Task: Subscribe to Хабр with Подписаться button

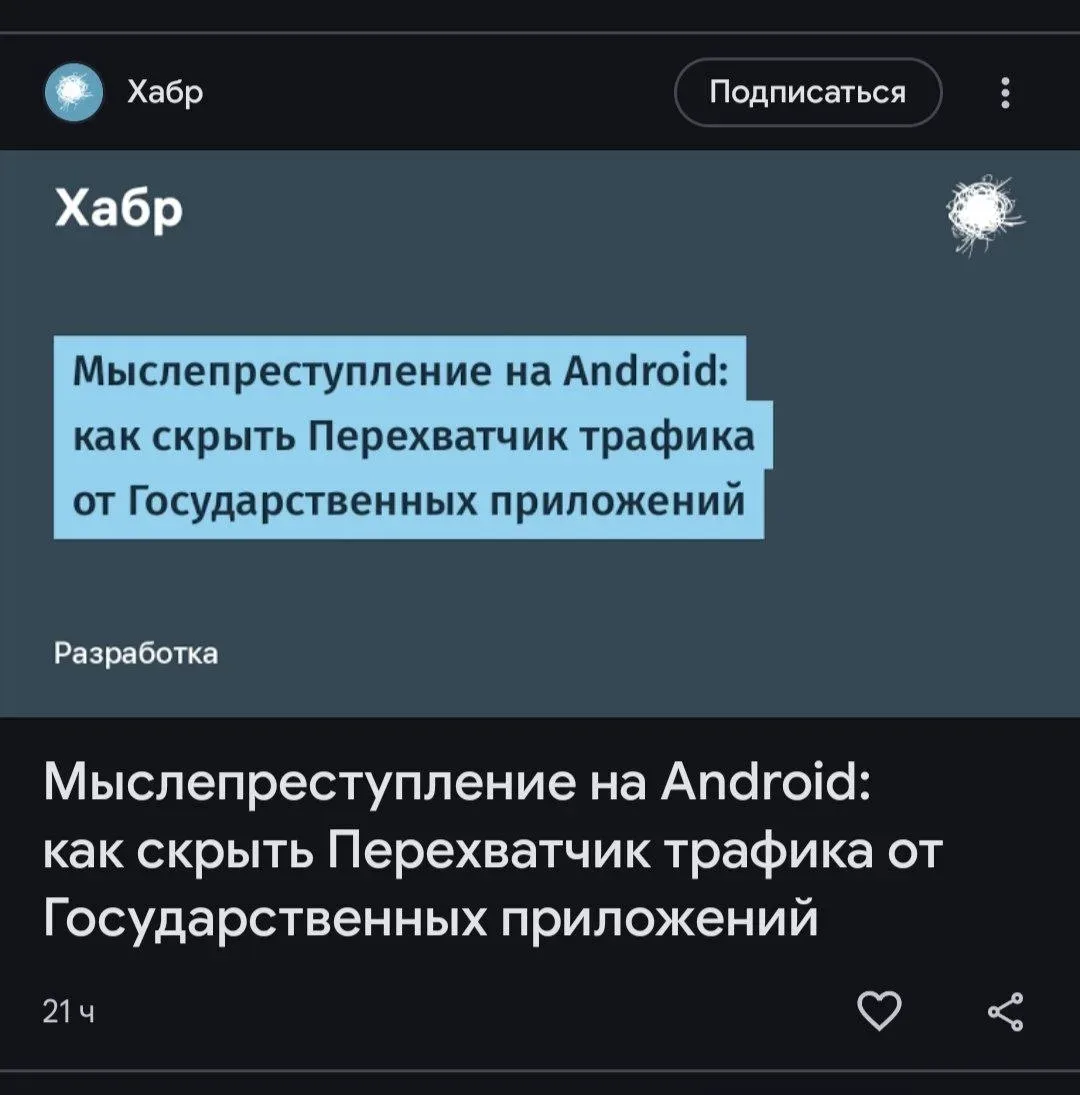Action: [808, 93]
